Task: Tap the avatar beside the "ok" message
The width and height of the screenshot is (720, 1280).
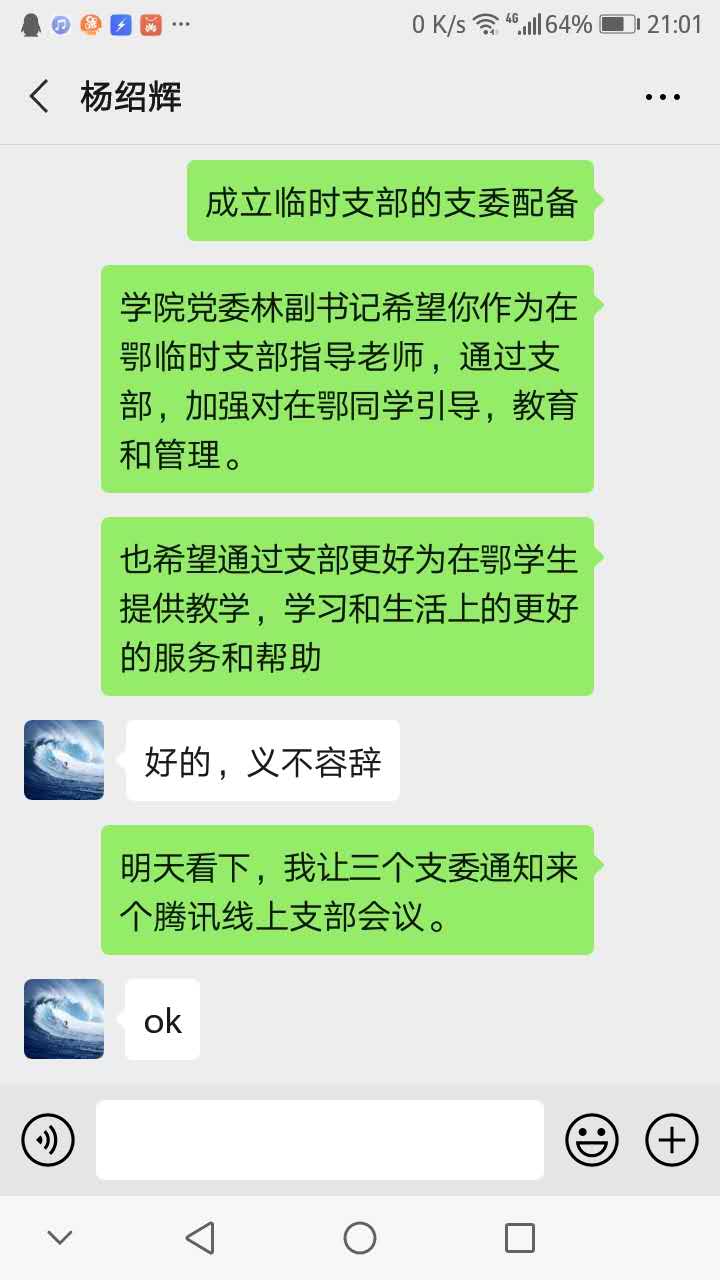Action: 64,1019
